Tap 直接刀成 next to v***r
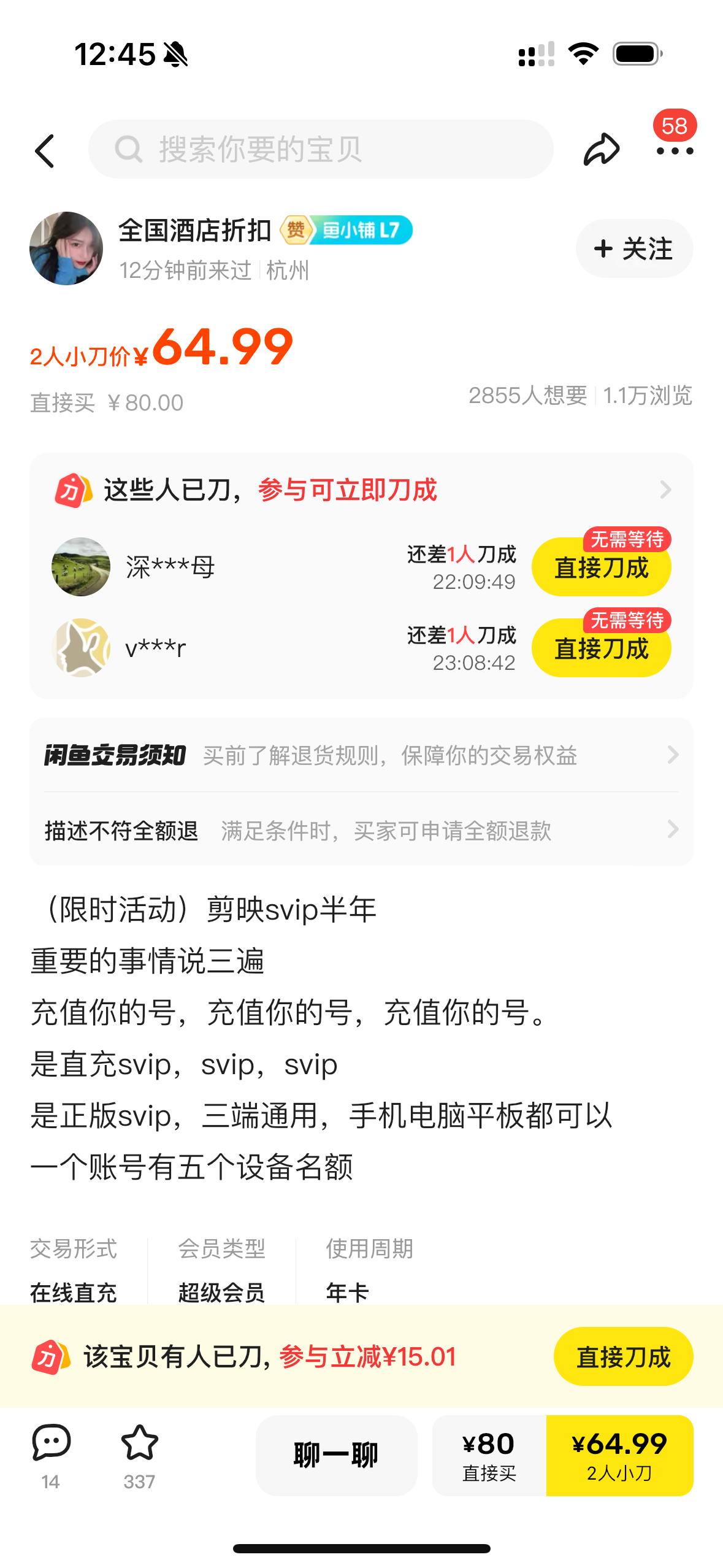723x1568 pixels. [x=602, y=648]
